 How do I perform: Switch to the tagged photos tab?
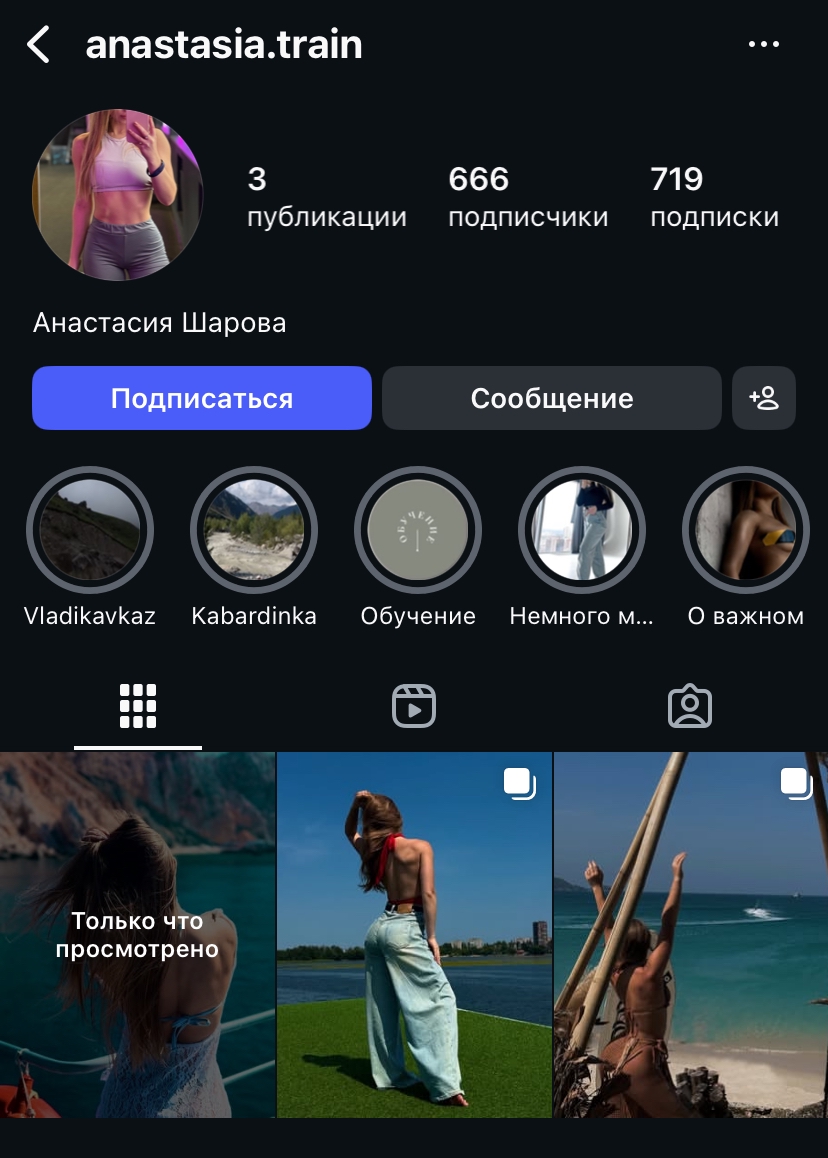point(690,707)
